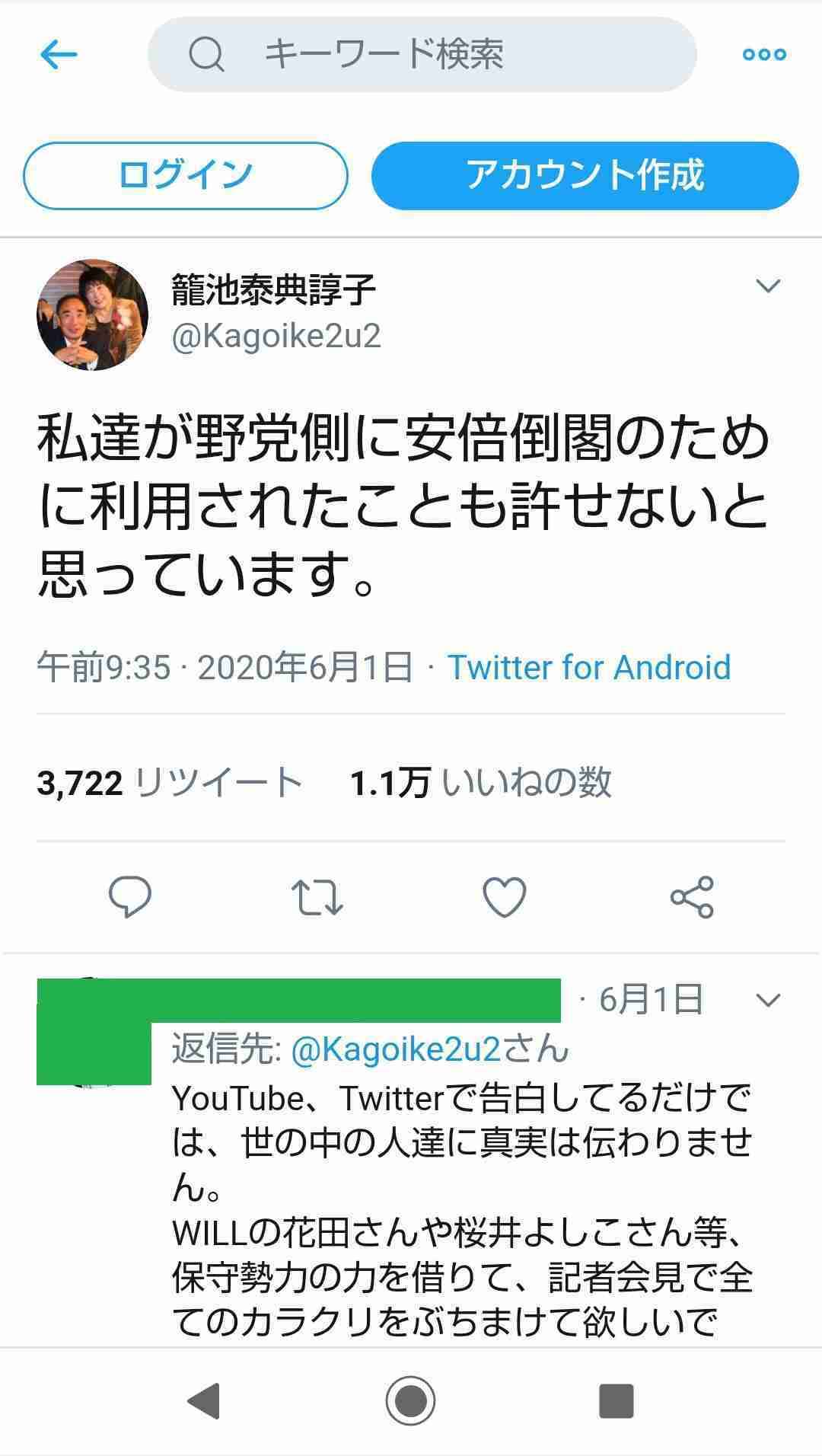Open recent apps from navigation bar
822x1456 pixels.
616,1400
